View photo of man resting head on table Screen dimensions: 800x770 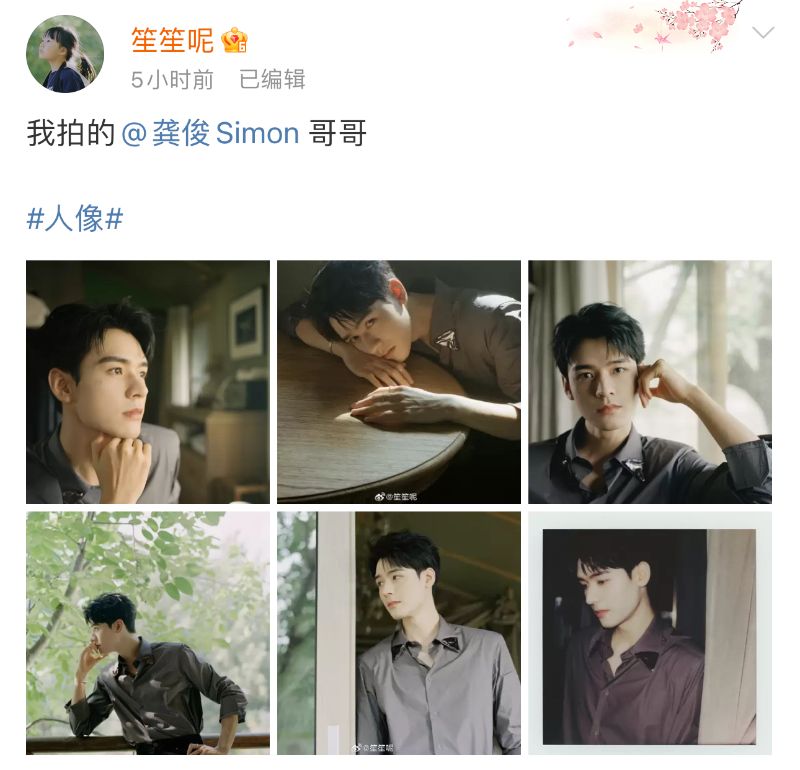click(399, 382)
